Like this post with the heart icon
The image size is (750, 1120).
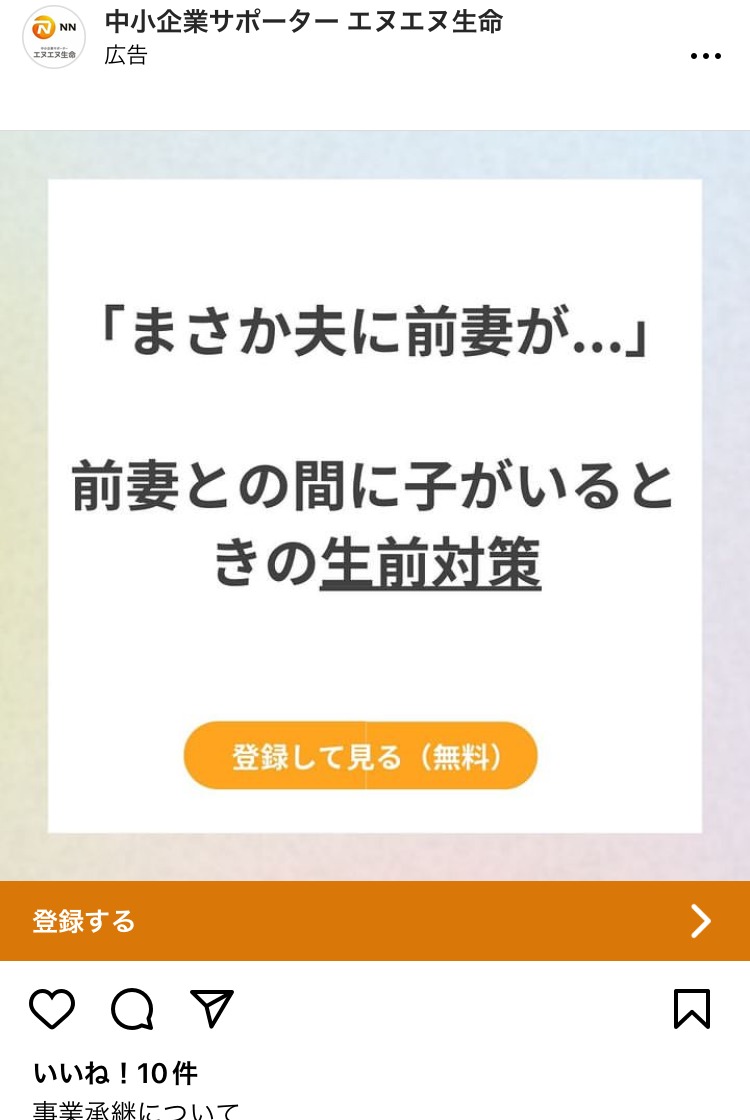point(52,1009)
